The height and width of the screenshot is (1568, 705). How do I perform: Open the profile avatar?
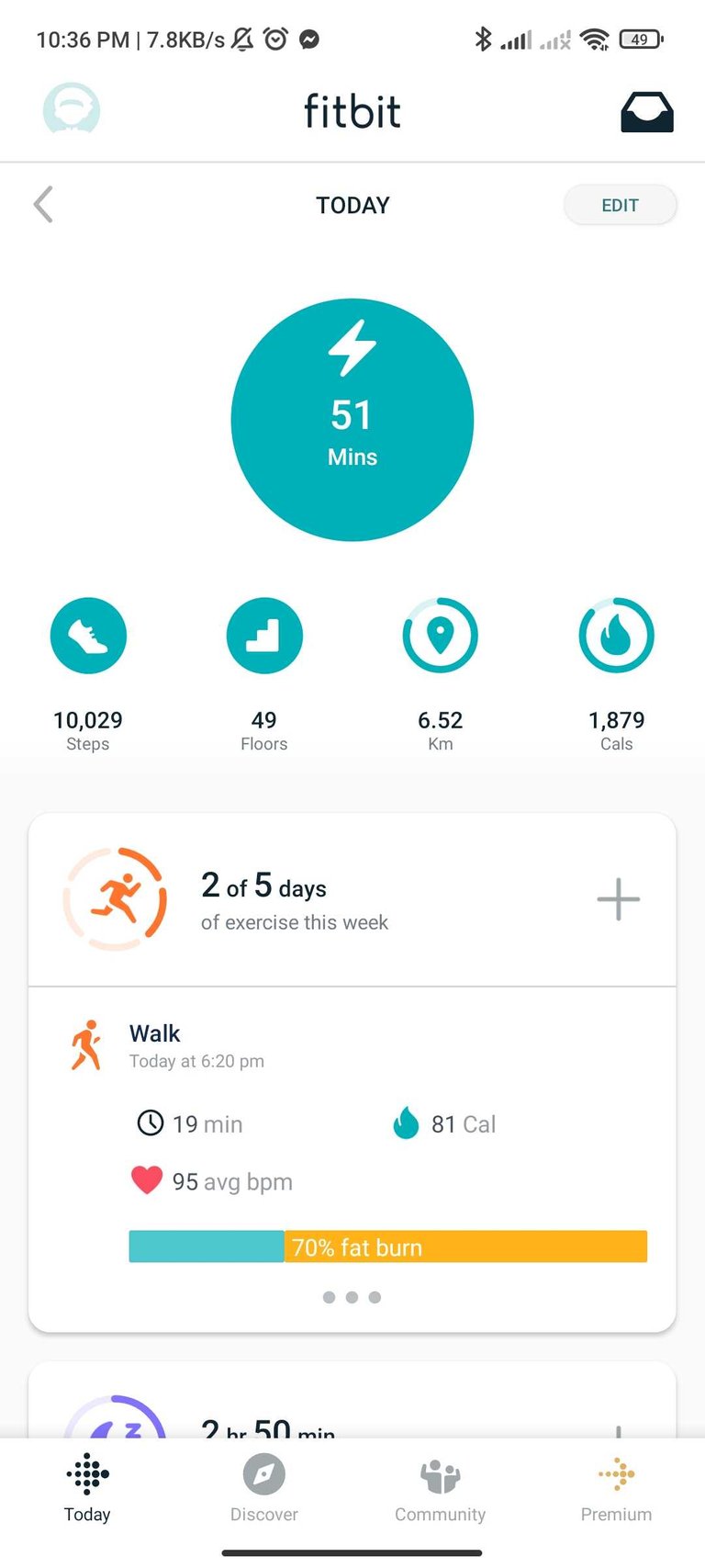click(x=72, y=110)
